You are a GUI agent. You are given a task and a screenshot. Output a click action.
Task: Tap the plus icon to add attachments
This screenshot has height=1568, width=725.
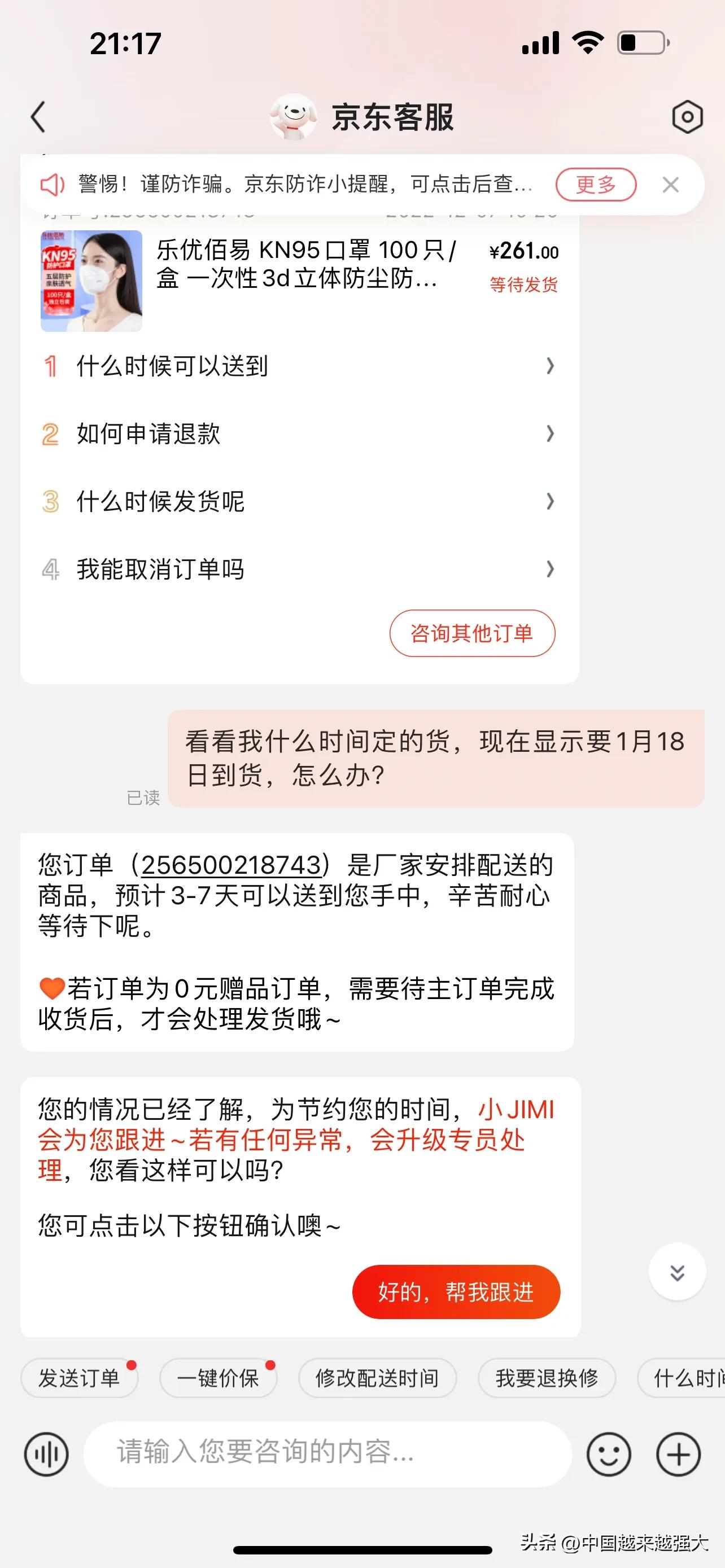click(x=678, y=1453)
